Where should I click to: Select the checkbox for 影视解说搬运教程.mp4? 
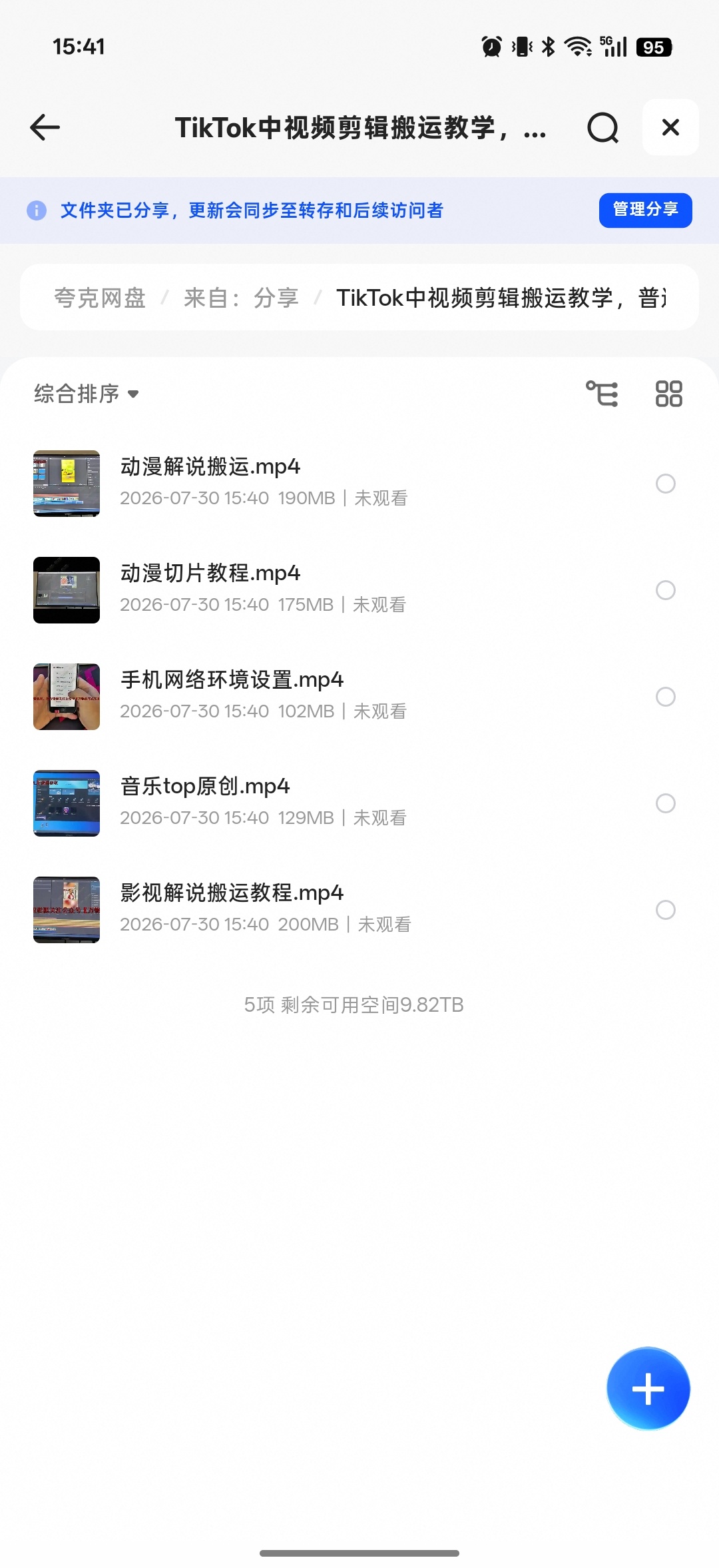click(x=666, y=910)
